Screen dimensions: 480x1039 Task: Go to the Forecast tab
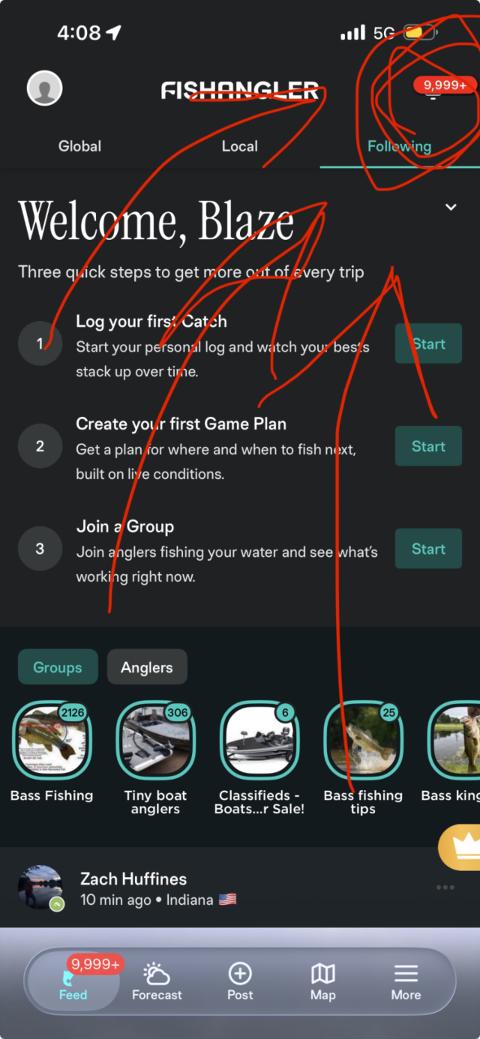tap(156, 981)
